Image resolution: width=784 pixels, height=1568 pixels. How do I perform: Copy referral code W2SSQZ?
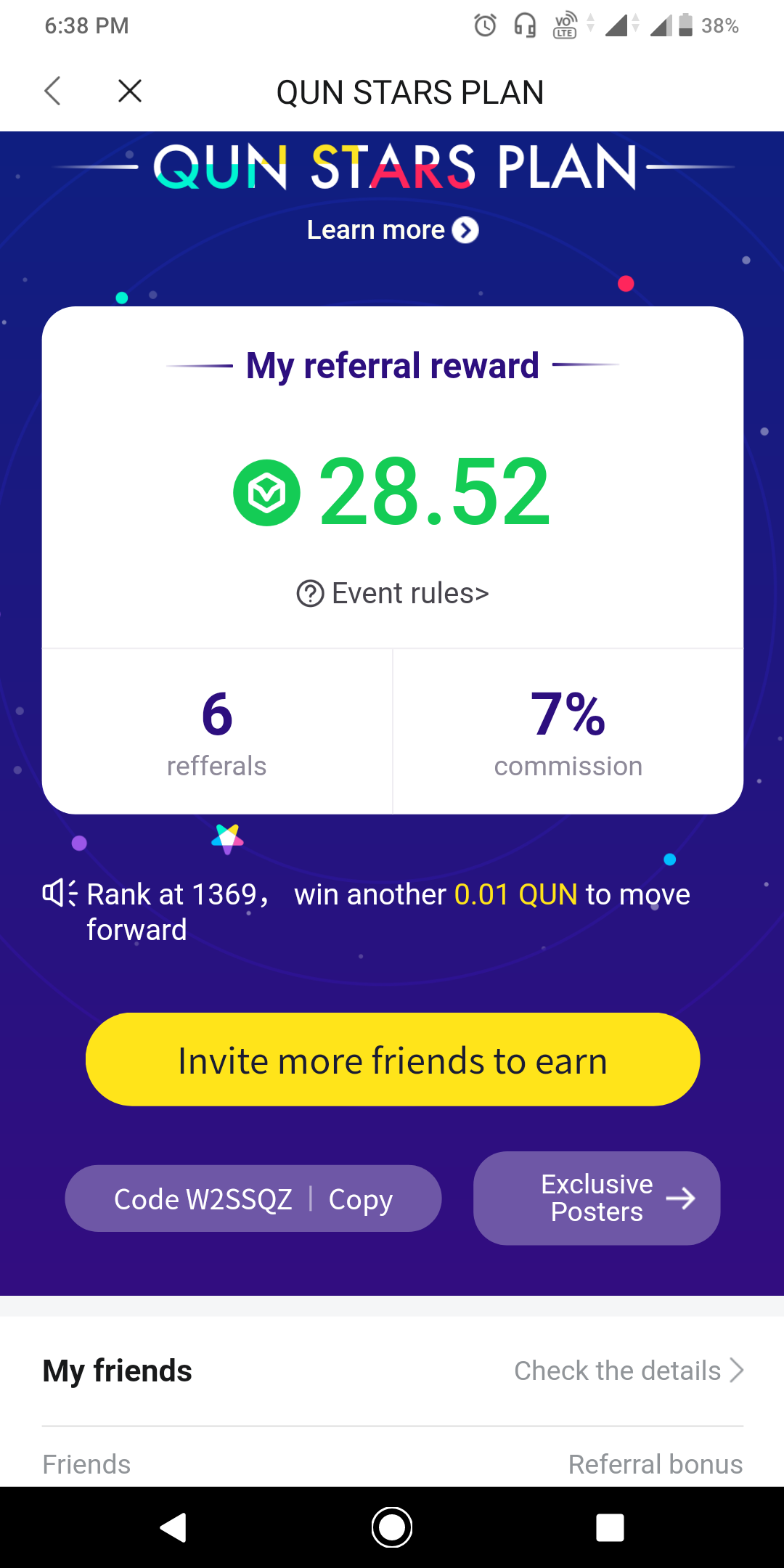[x=360, y=1199]
